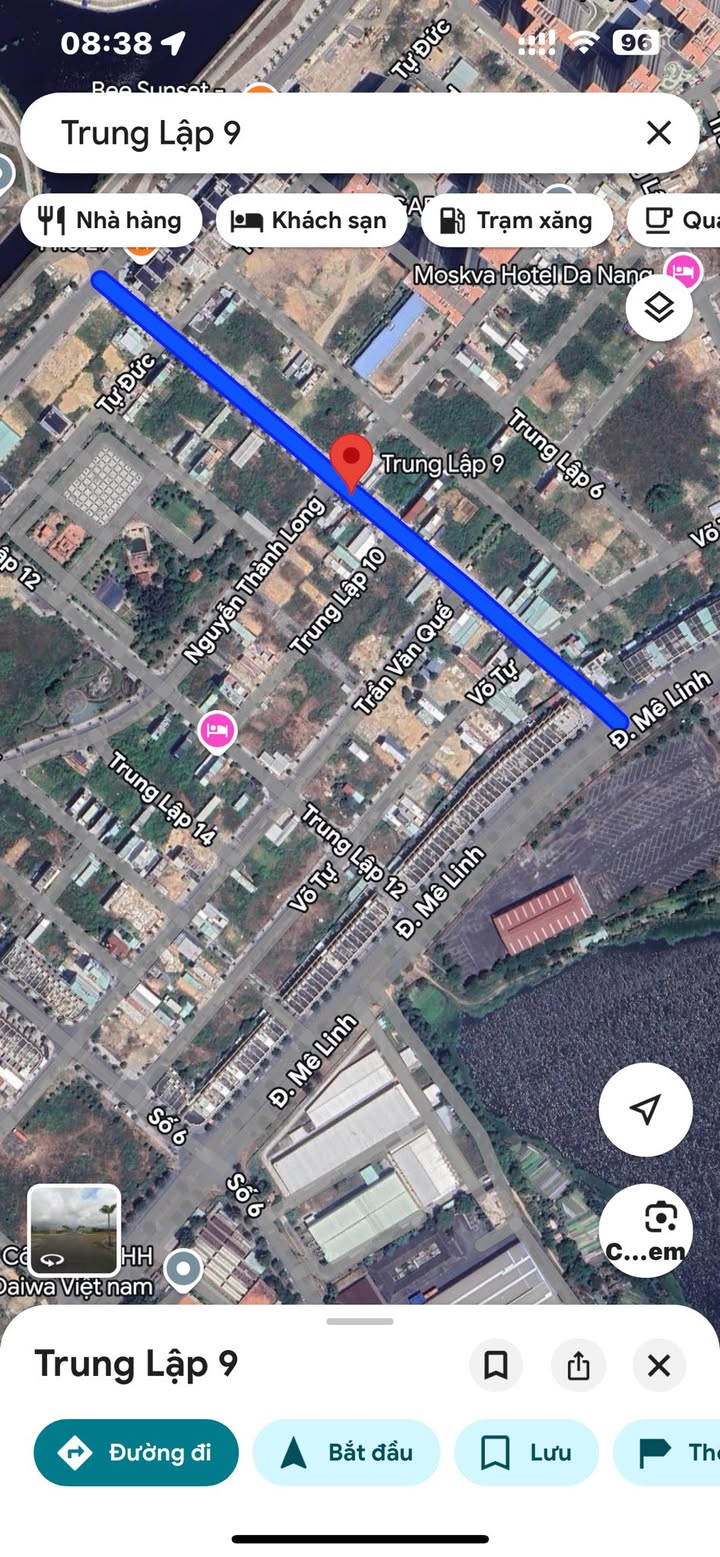Select the Nhà hàng filter chip
The height and width of the screenshot is (1557, 720).
111,220
